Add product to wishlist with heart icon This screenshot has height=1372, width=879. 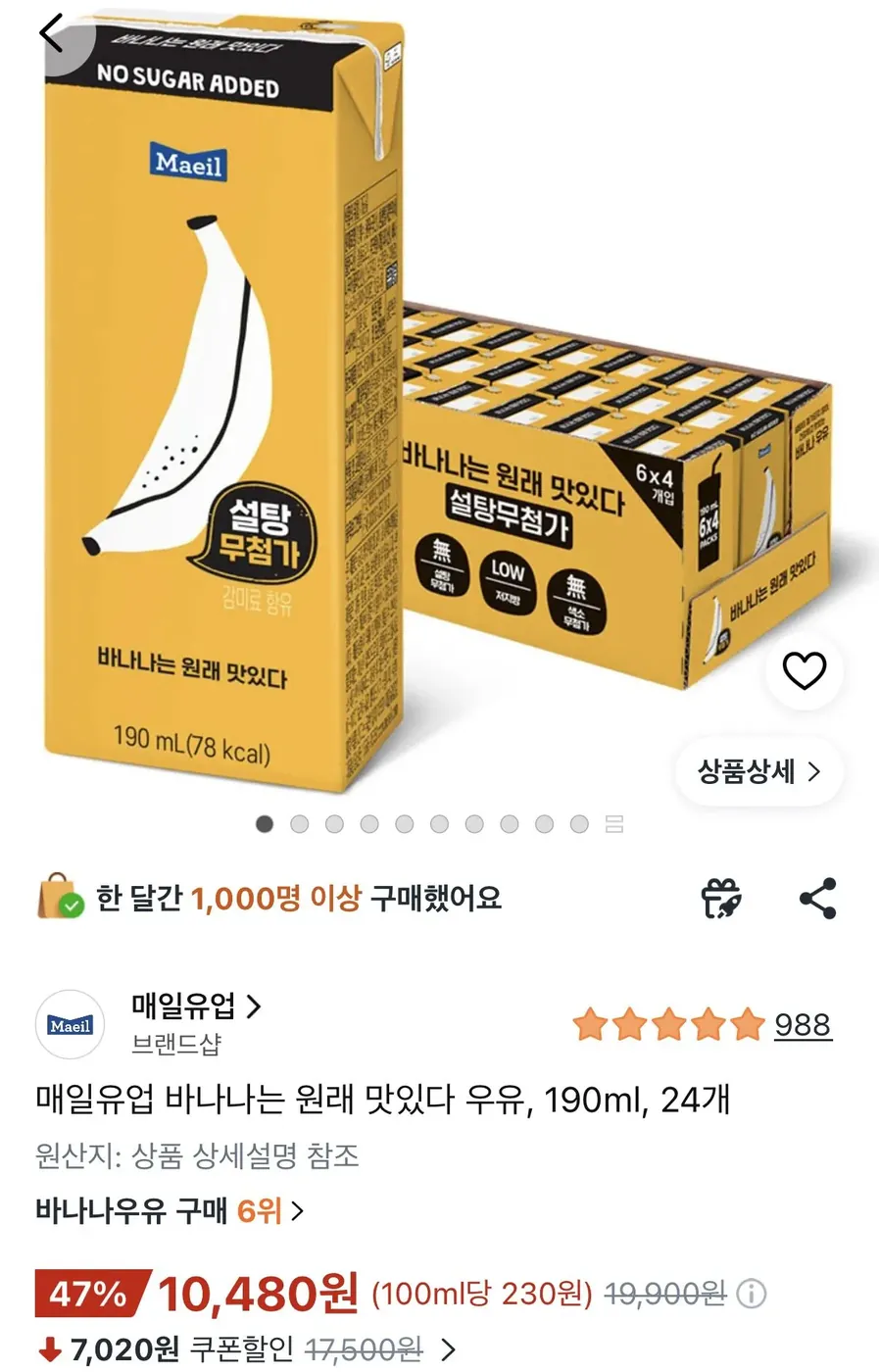(804, 670)
